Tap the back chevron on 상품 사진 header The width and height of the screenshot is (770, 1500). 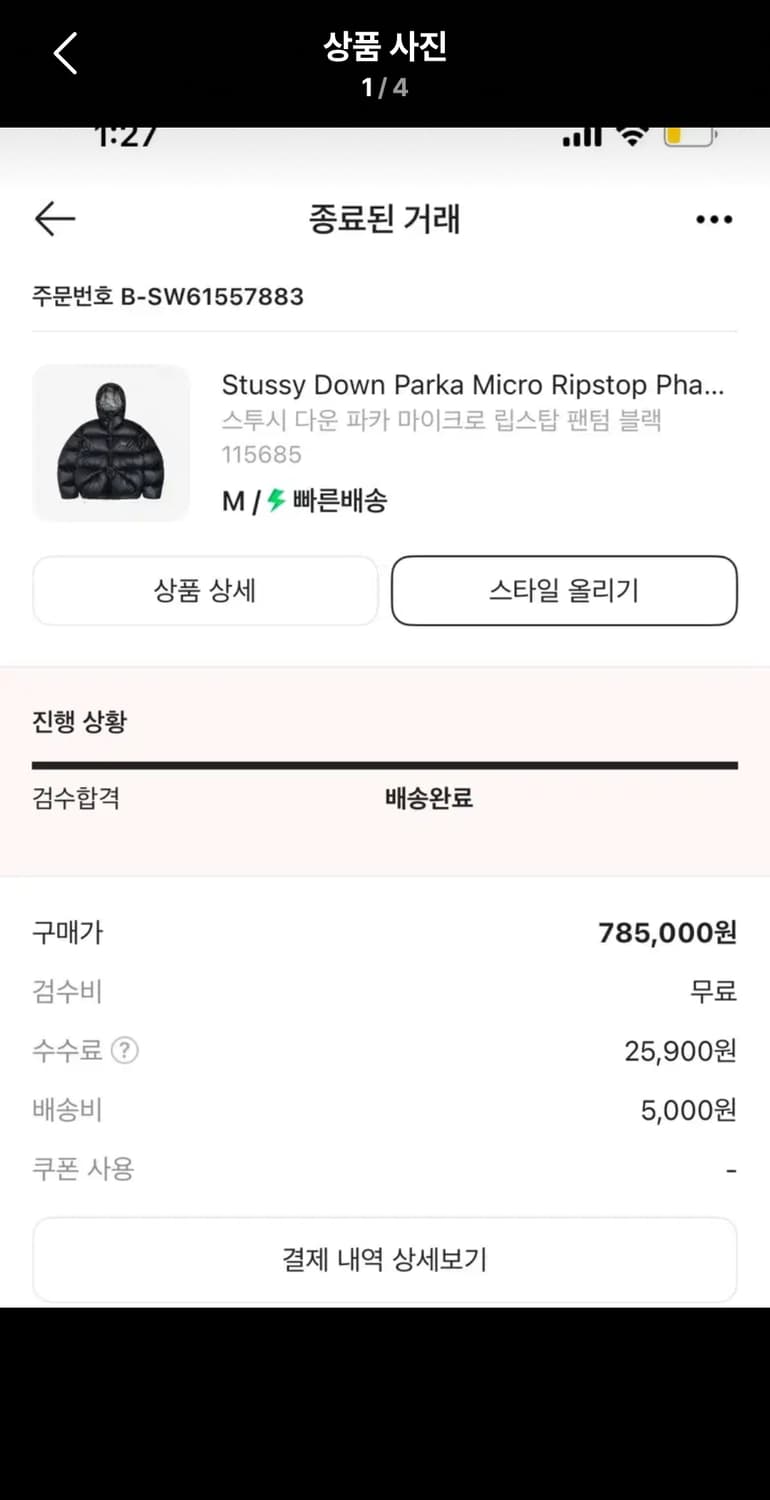click(64, 53)
